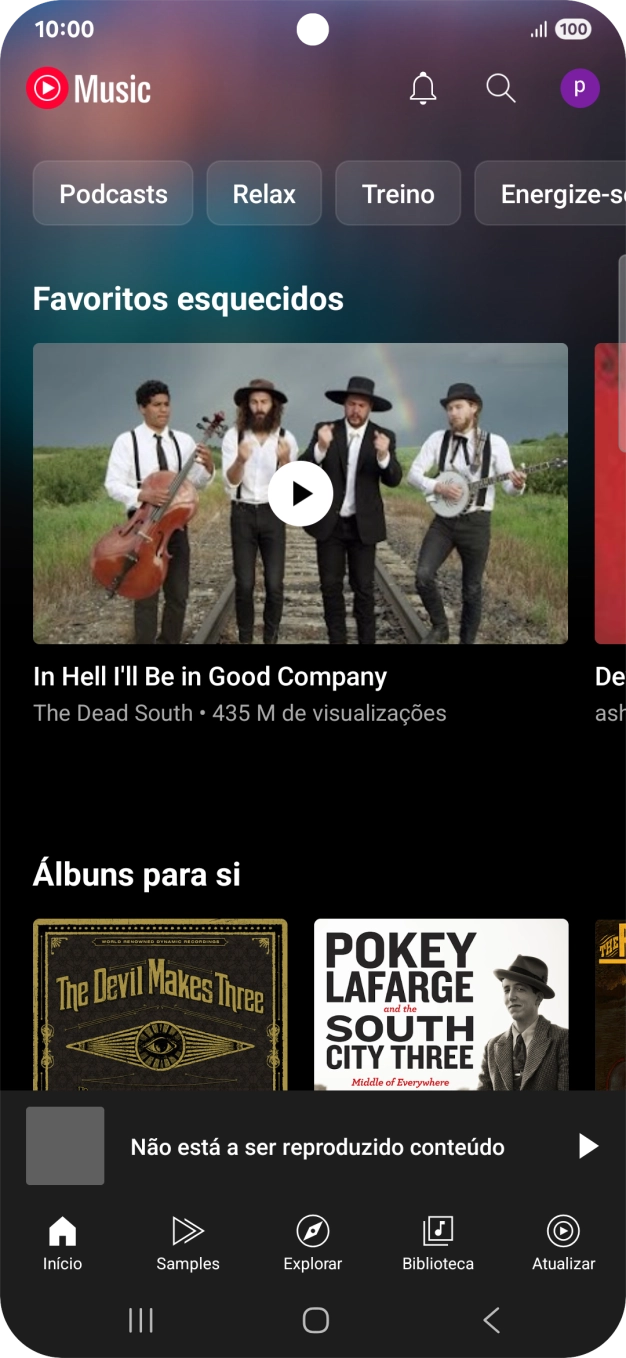Open the purple profile avatar

click(579, 89)
